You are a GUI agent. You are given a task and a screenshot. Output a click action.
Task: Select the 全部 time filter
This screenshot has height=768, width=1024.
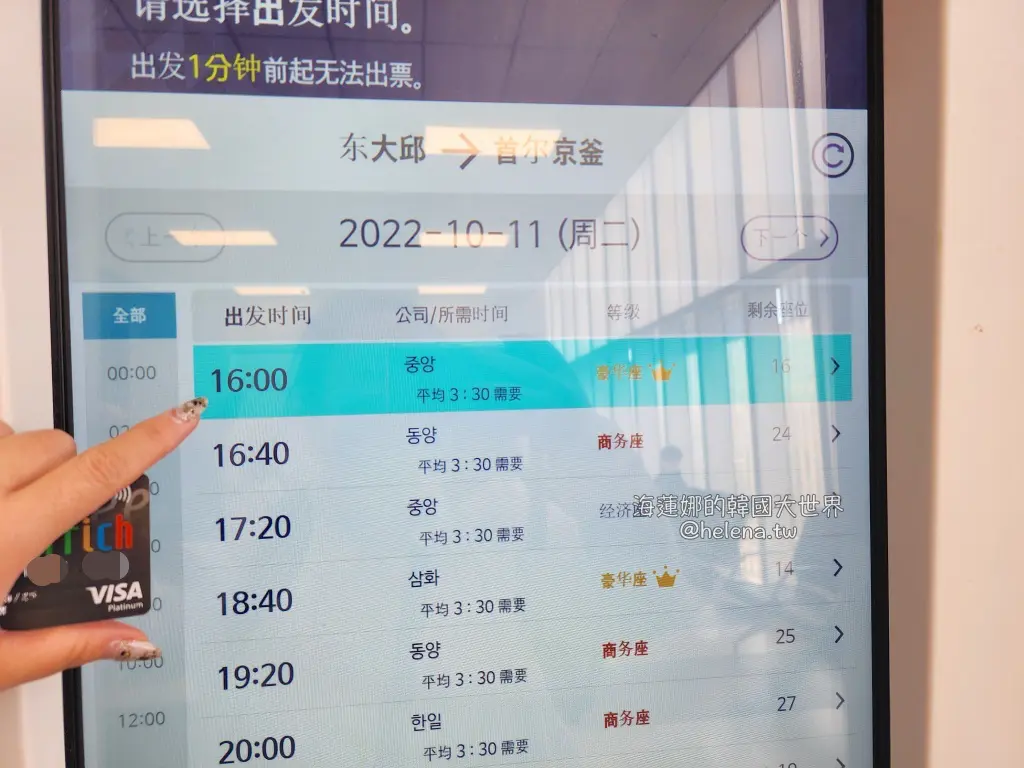point(129,315)
